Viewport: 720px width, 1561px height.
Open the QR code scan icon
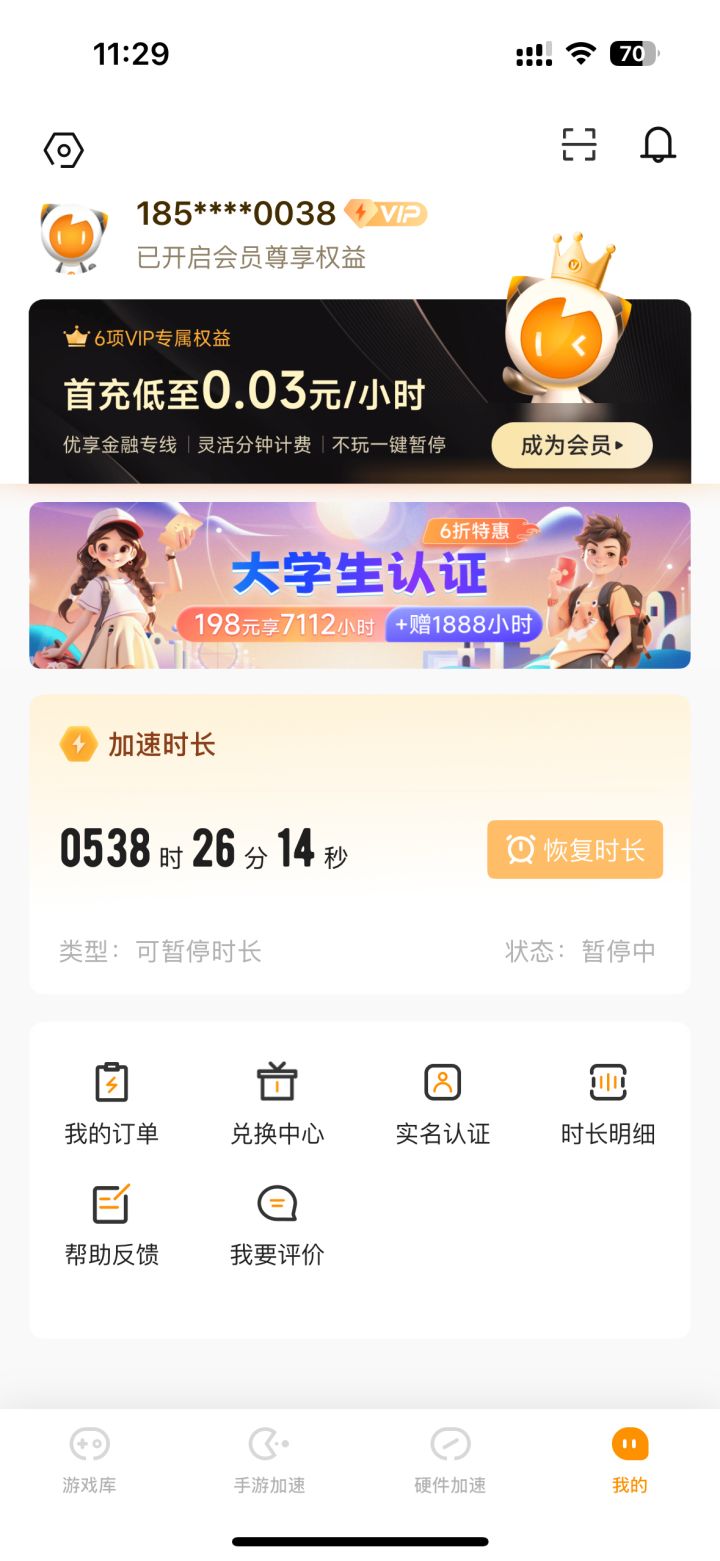[580, 145]
